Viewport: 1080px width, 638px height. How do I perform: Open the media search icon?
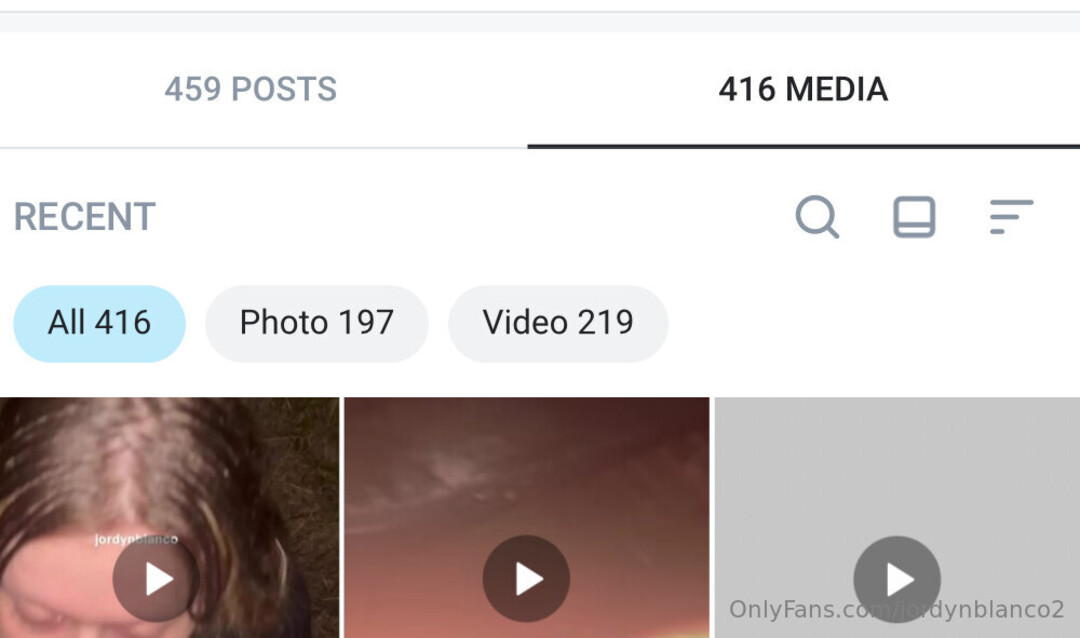817,217
